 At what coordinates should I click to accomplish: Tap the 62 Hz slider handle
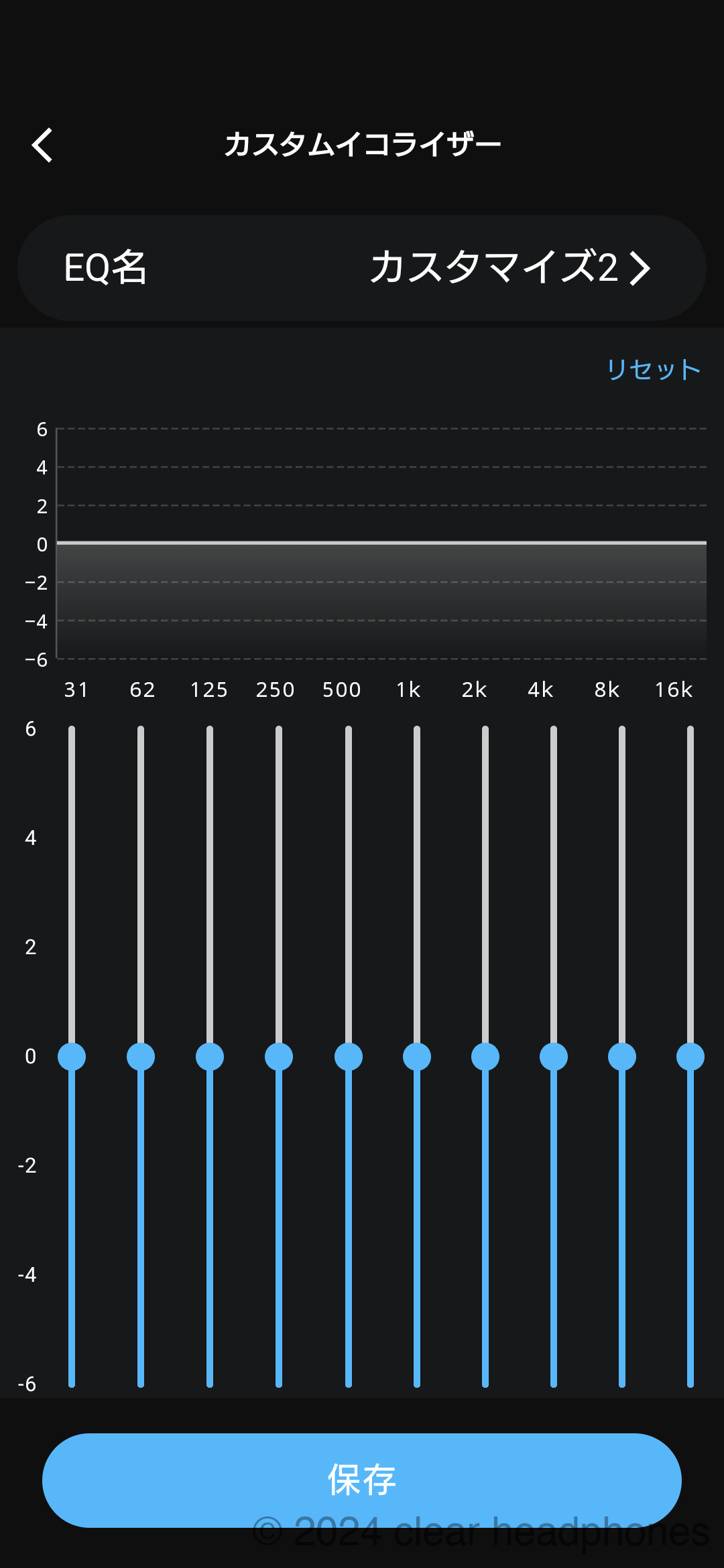coord(141,1057)
